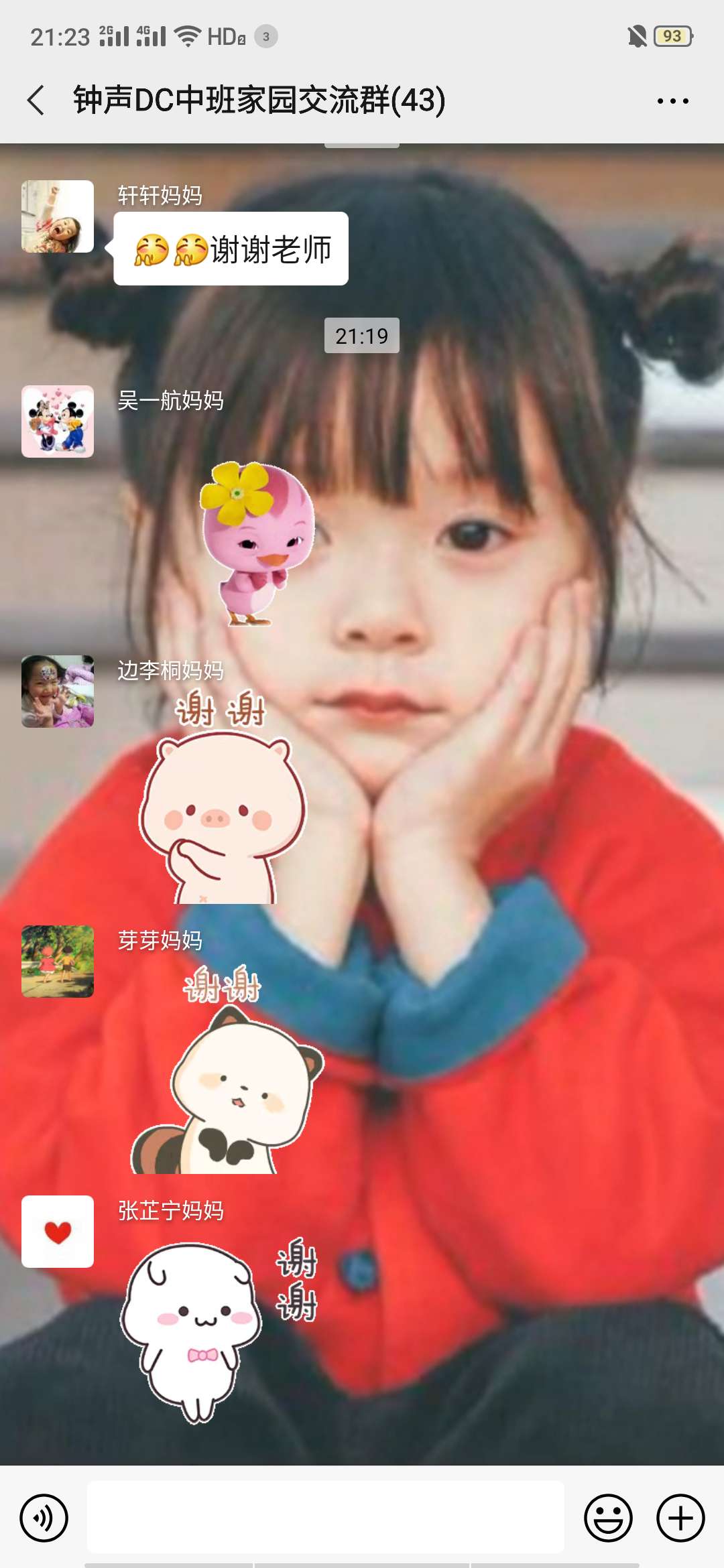Open 吴一航妈妈's profile avatar
The image size is (724, 1568).
click(x=58, y=421)
